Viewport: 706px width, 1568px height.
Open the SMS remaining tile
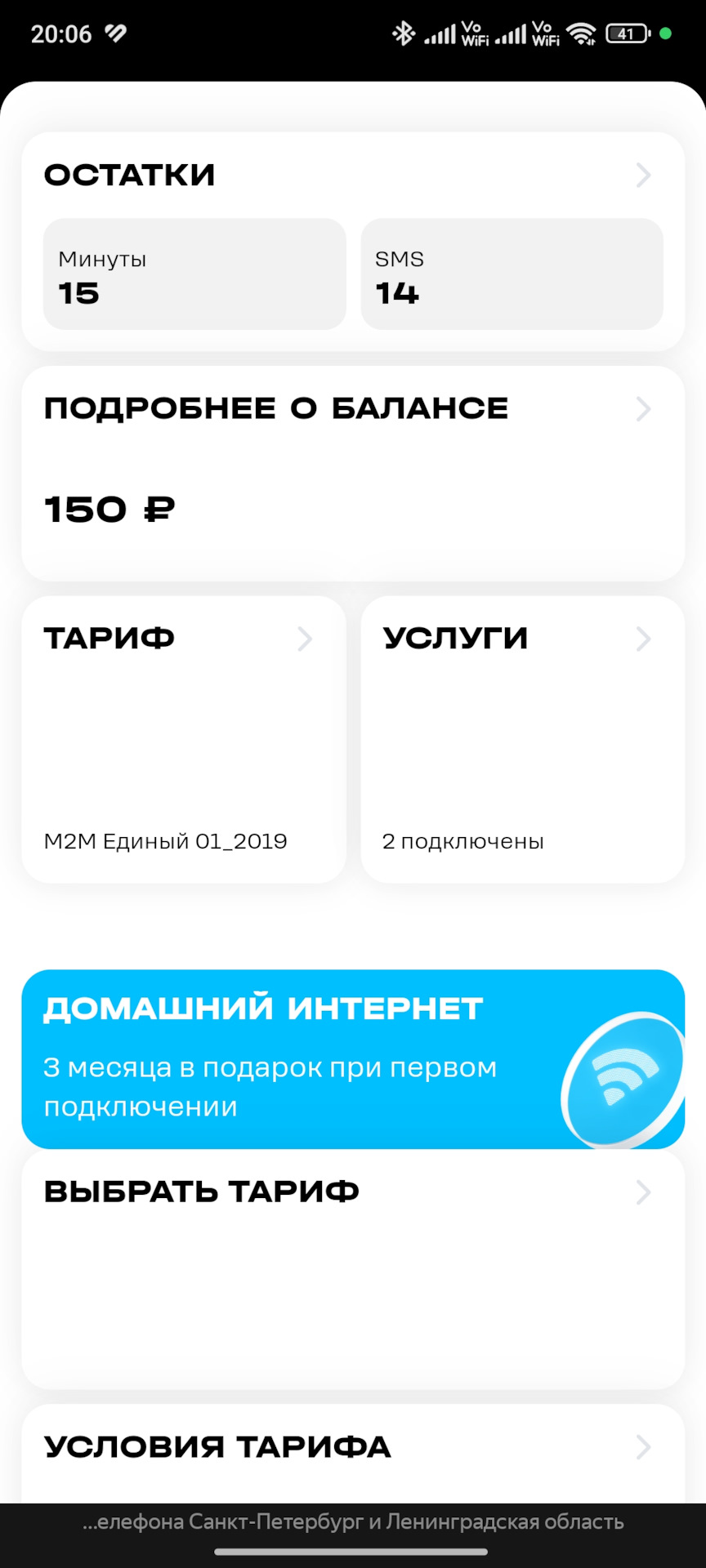click(512, 274)
